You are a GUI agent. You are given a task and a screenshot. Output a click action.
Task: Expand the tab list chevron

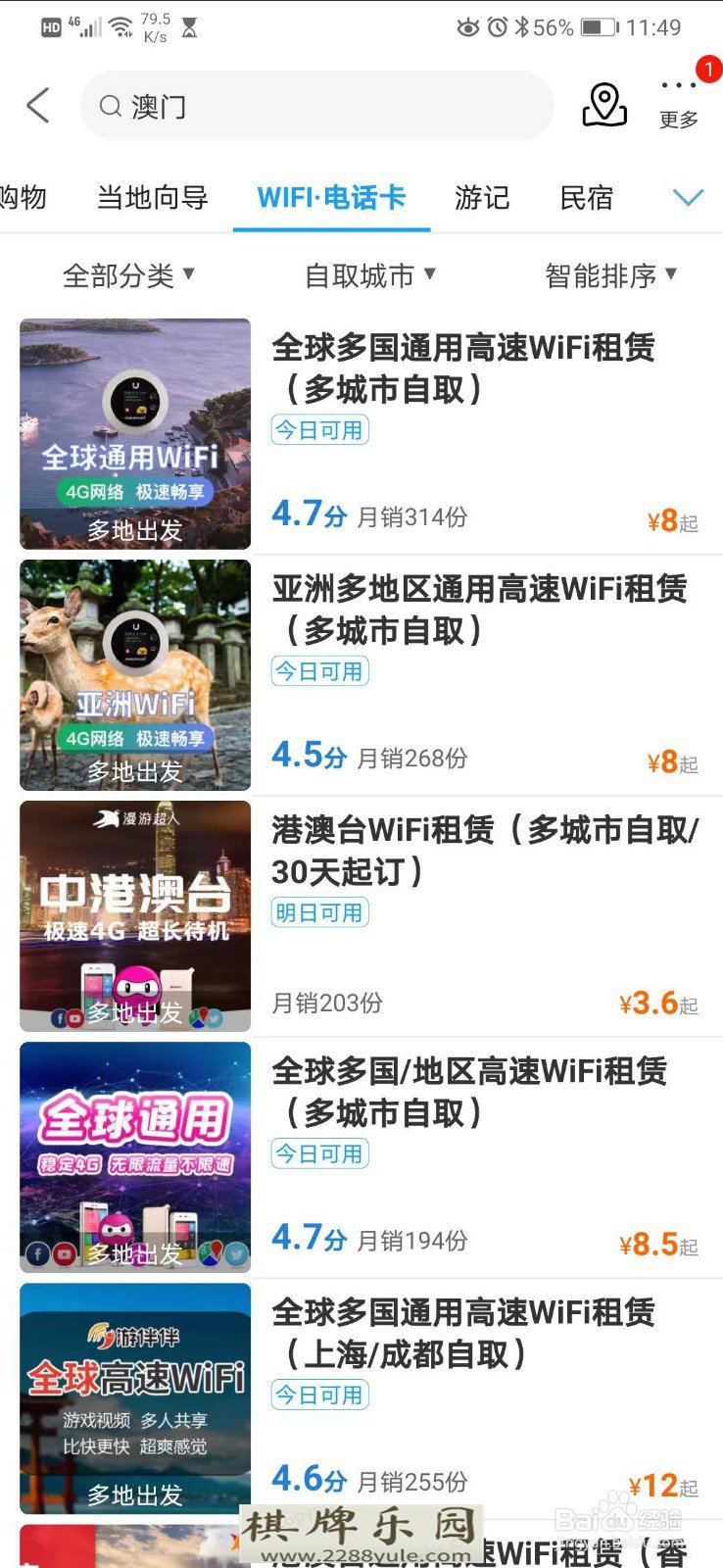click(689, 198)
